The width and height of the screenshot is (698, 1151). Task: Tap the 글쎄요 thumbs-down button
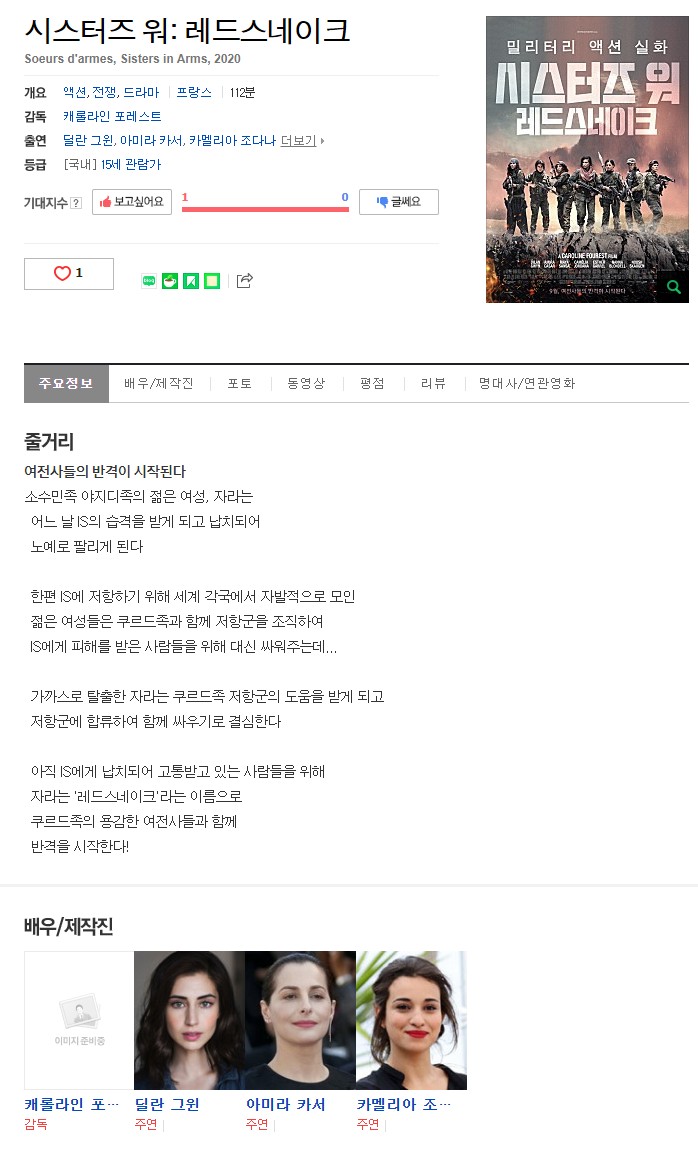pos(398,202)
